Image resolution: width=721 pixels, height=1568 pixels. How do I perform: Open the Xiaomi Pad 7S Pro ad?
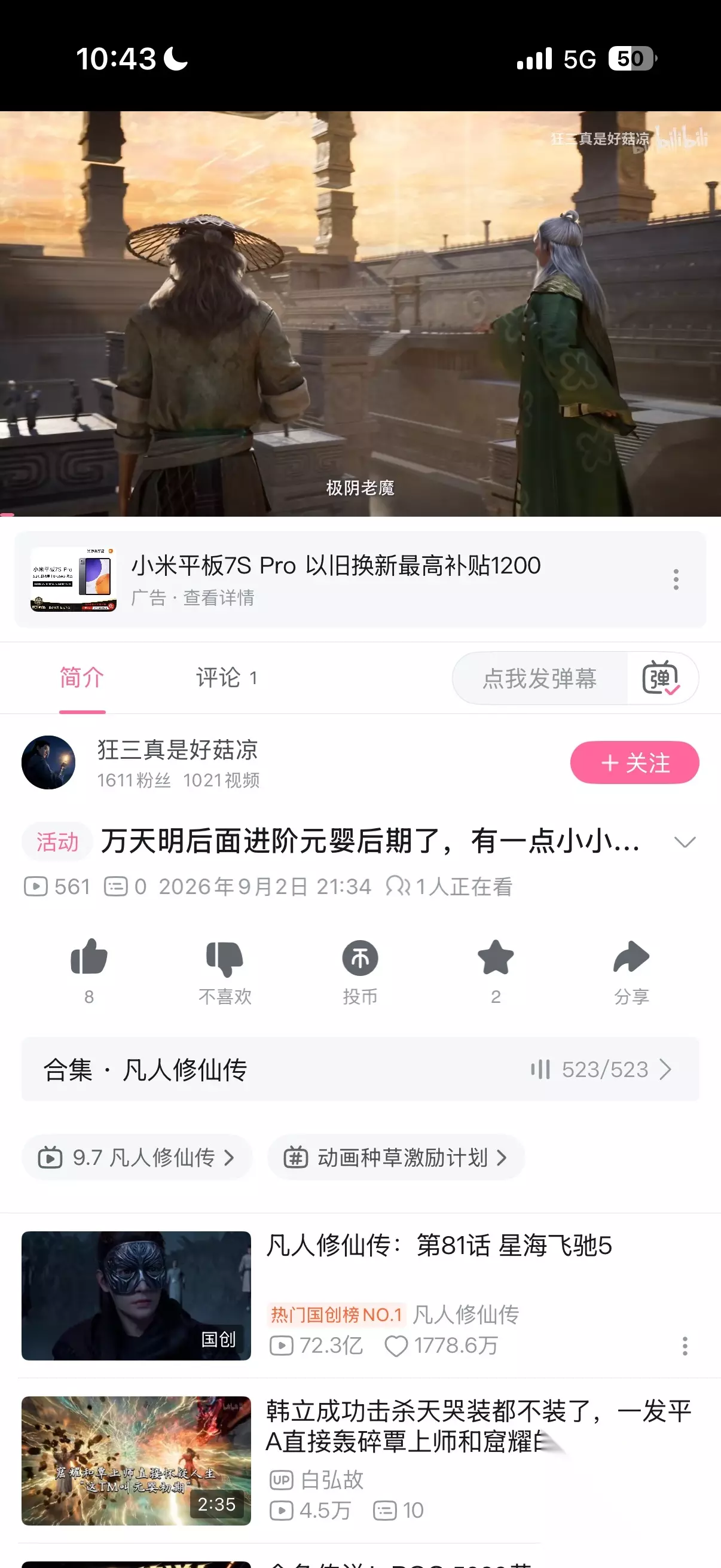pyautogui.click(x=360, y=579)
